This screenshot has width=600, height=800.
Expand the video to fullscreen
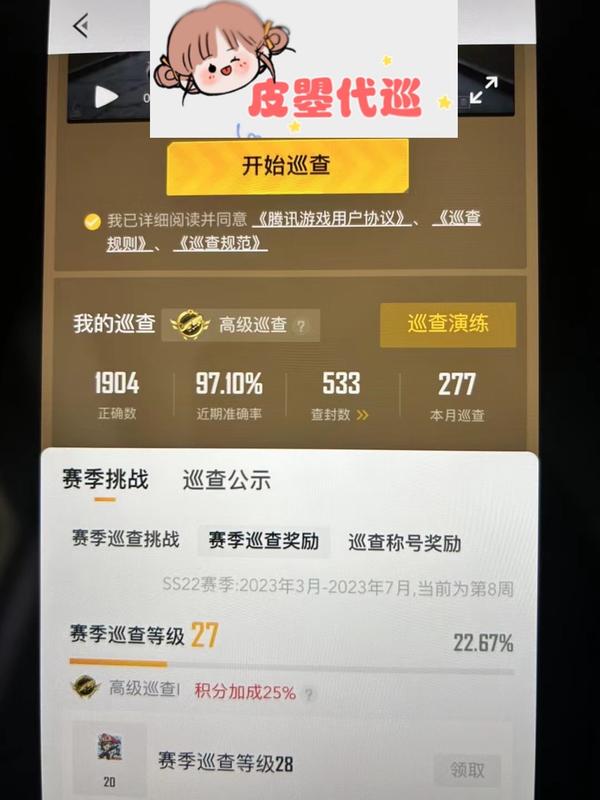click(x=484, y=89)
